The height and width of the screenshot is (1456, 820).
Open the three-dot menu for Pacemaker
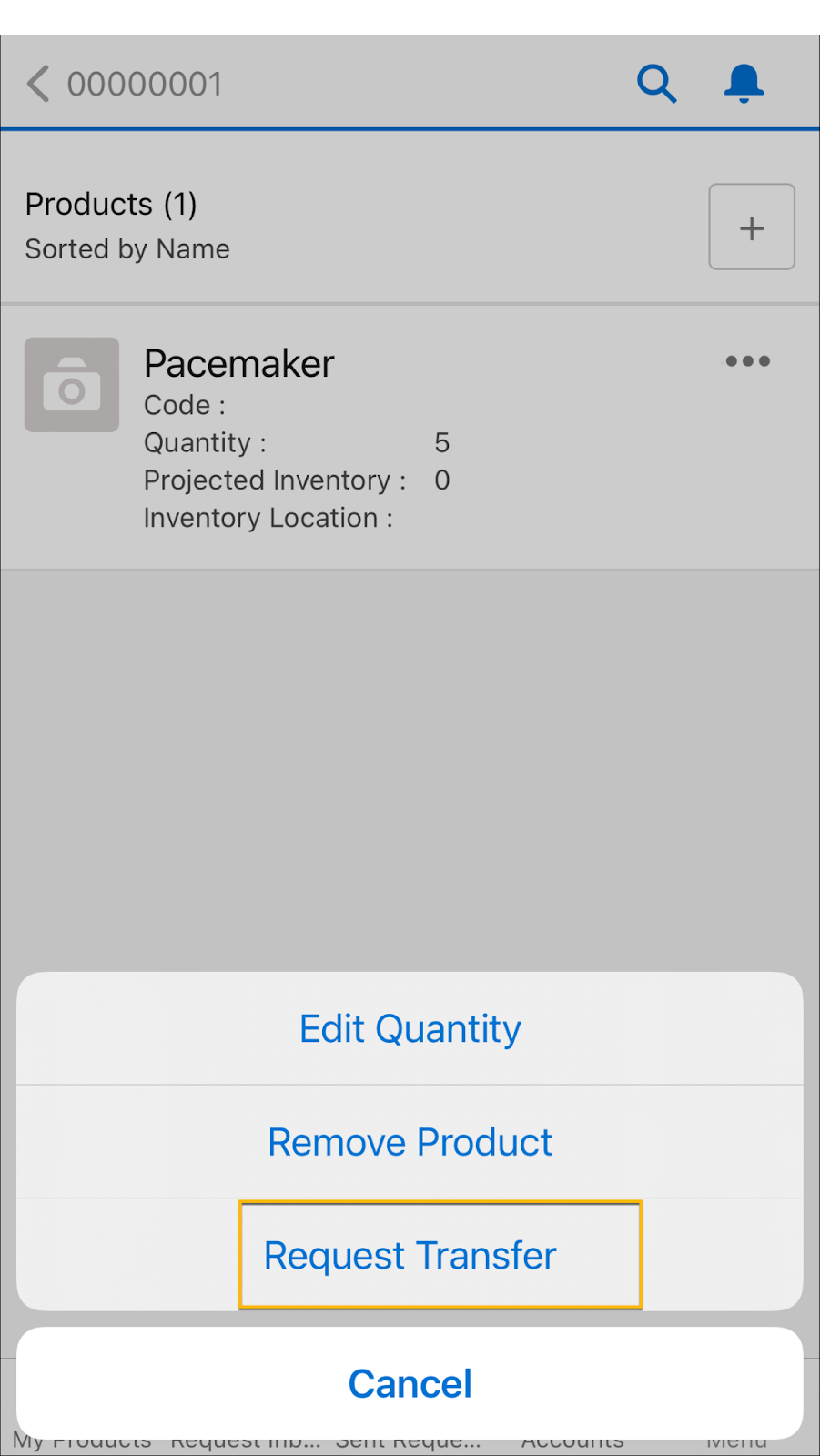point(748,361)
